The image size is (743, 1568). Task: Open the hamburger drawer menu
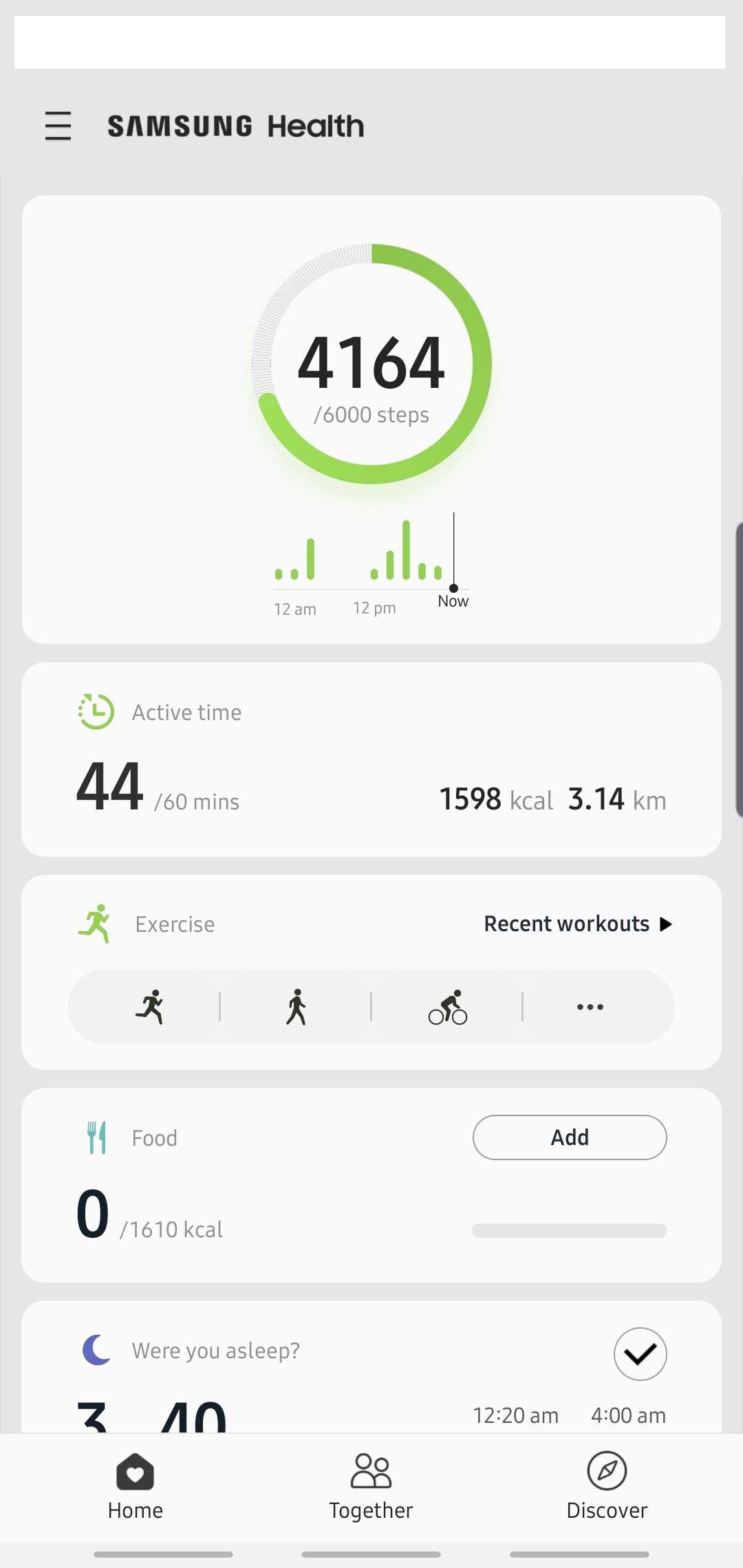(x=58, y=126)
